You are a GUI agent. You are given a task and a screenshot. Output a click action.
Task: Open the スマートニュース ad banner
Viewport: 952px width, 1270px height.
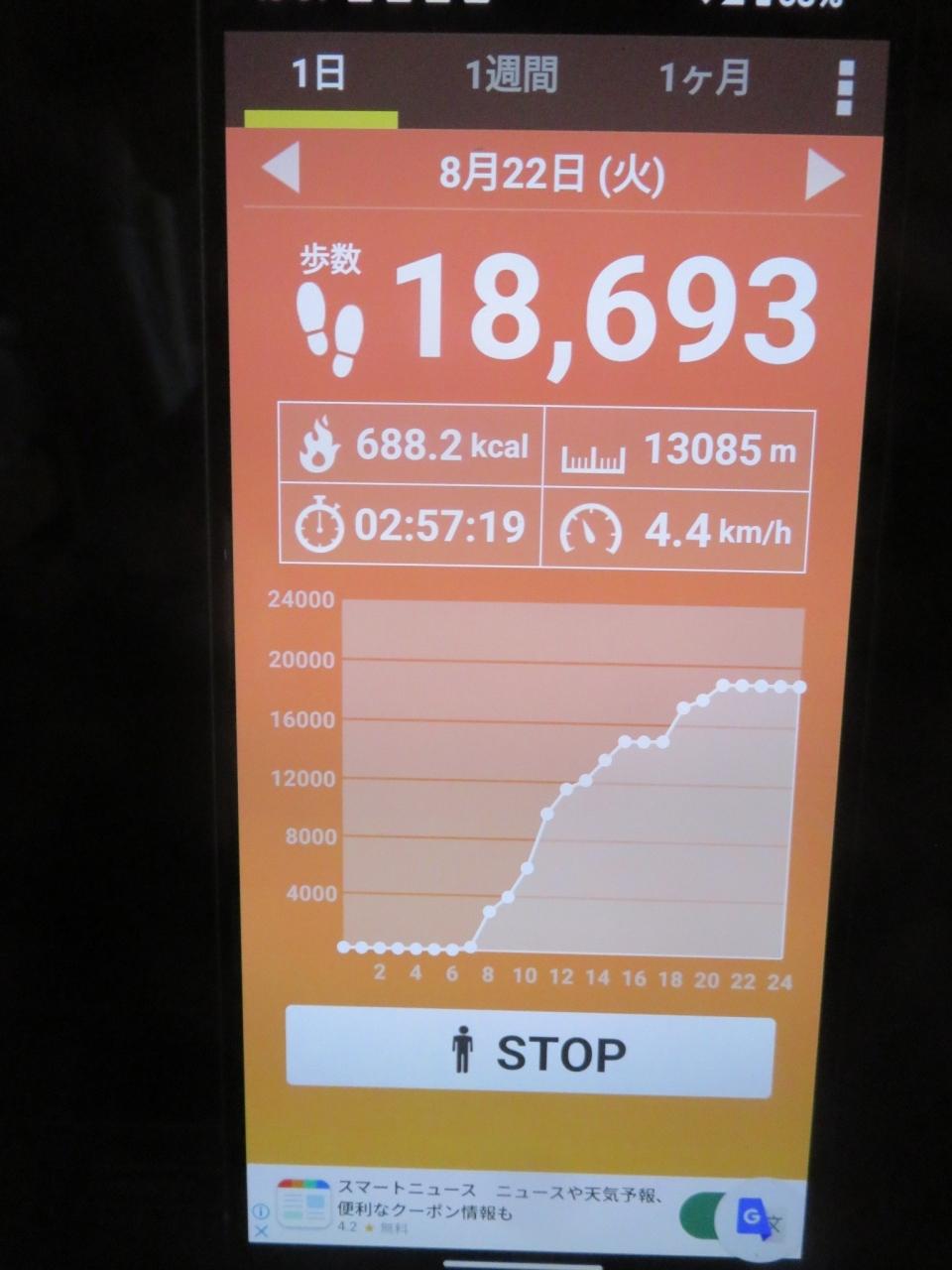[476, 1206]
